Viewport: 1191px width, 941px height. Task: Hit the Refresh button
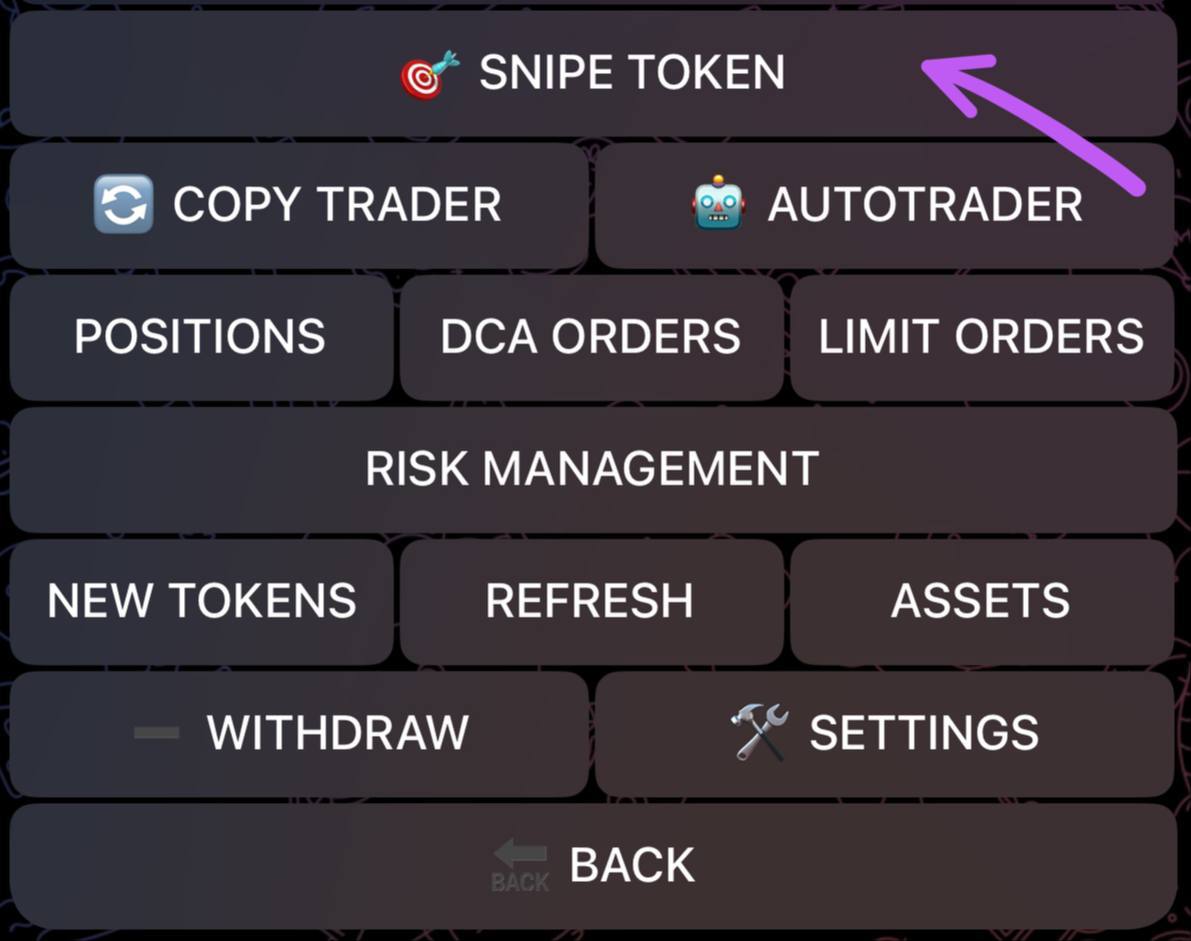click(x=591, y=601)
